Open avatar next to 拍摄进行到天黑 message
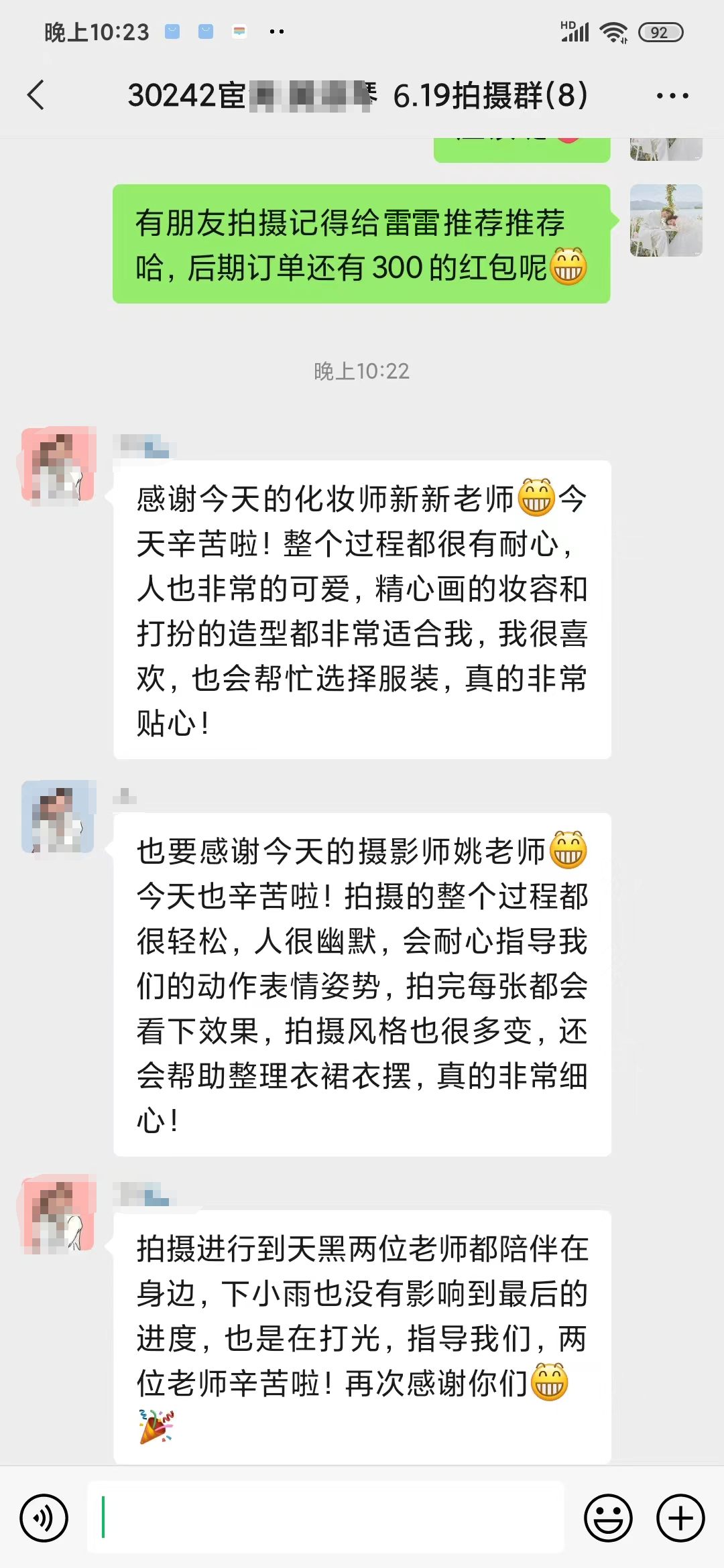Image resolution: width=724 pixels, height=1568 pixels. coord(58,1214)
